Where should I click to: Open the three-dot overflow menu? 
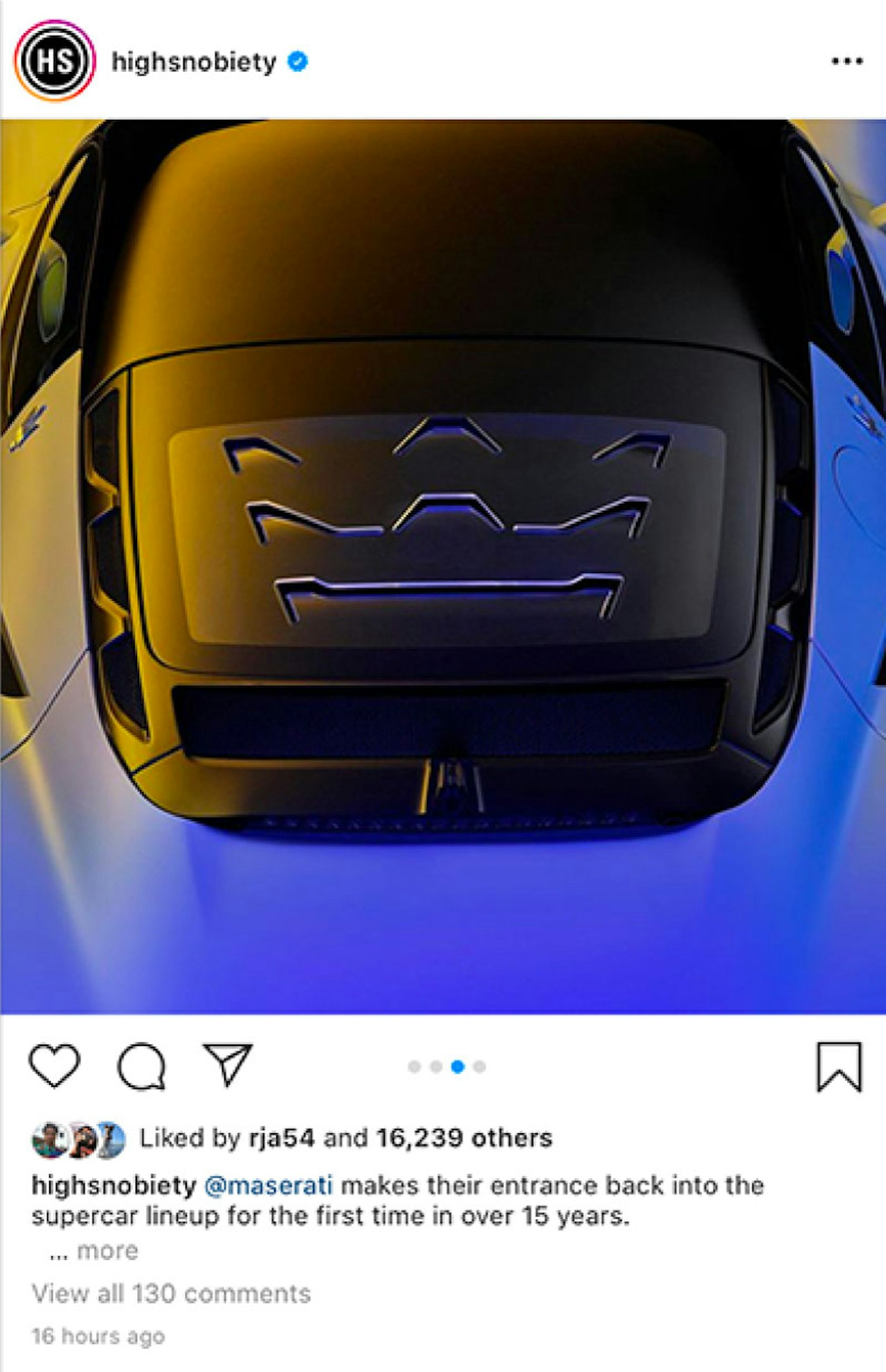click(847, 61)
